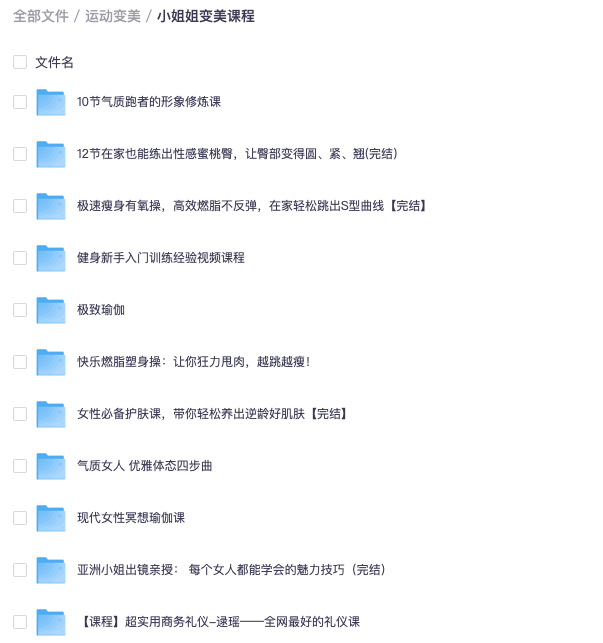The width and height of the screenshot is (603, 643).
Task: Open the 12节在家也能练出性感蜜桃臀 folder
Action: (x=237, y=154)
